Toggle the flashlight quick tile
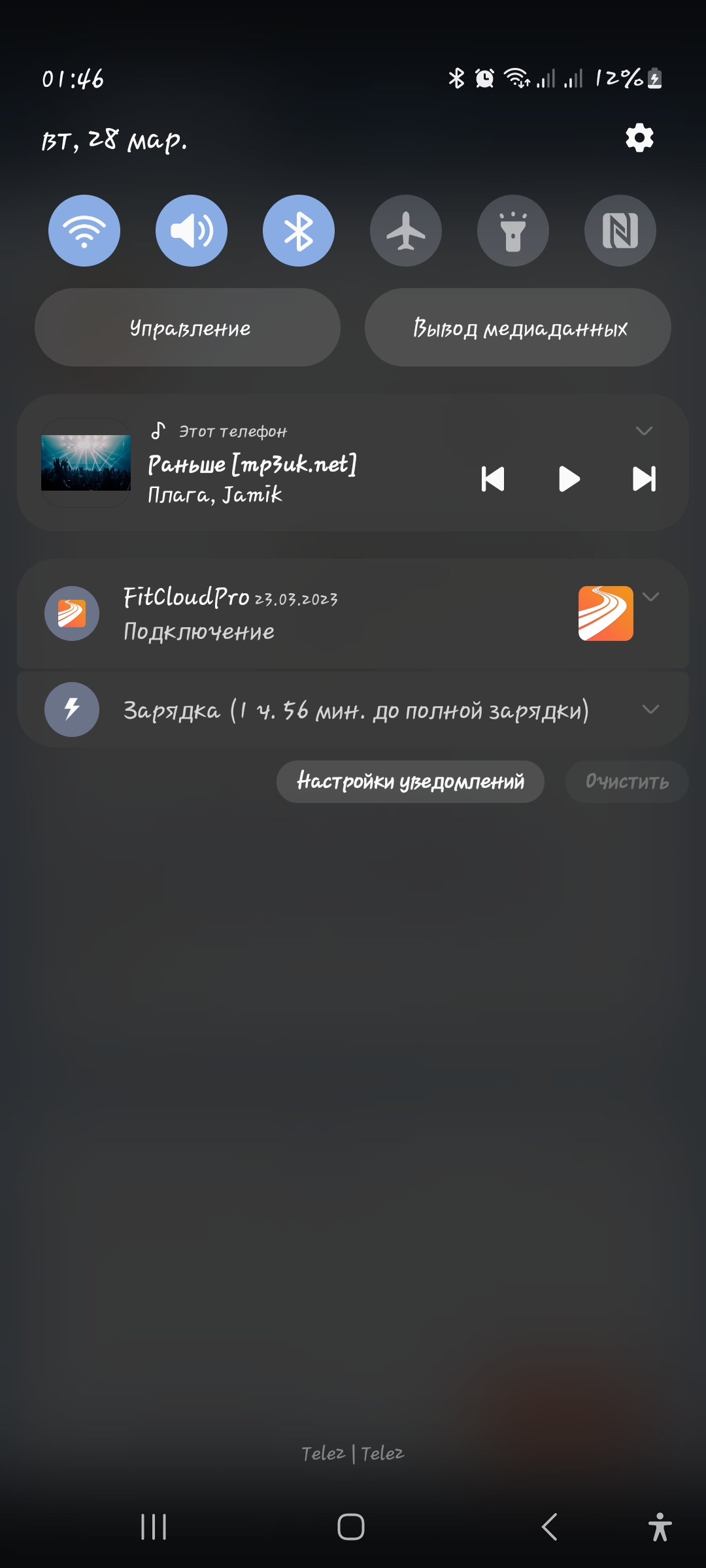This screenshot has height=1568, width=706. coord(513,231)
